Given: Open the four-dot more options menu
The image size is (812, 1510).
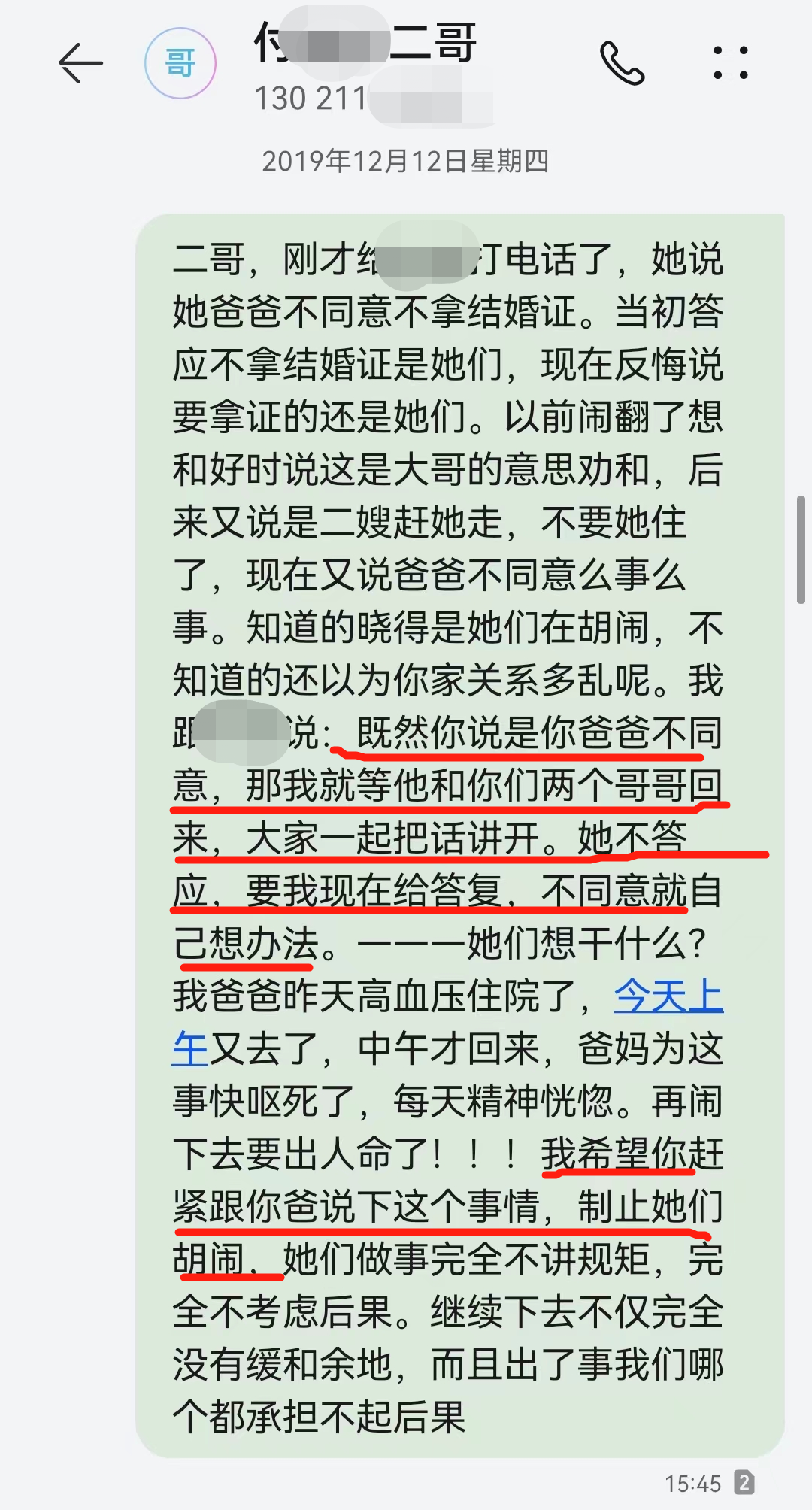Looking at the screenshot, I should 731,63.
